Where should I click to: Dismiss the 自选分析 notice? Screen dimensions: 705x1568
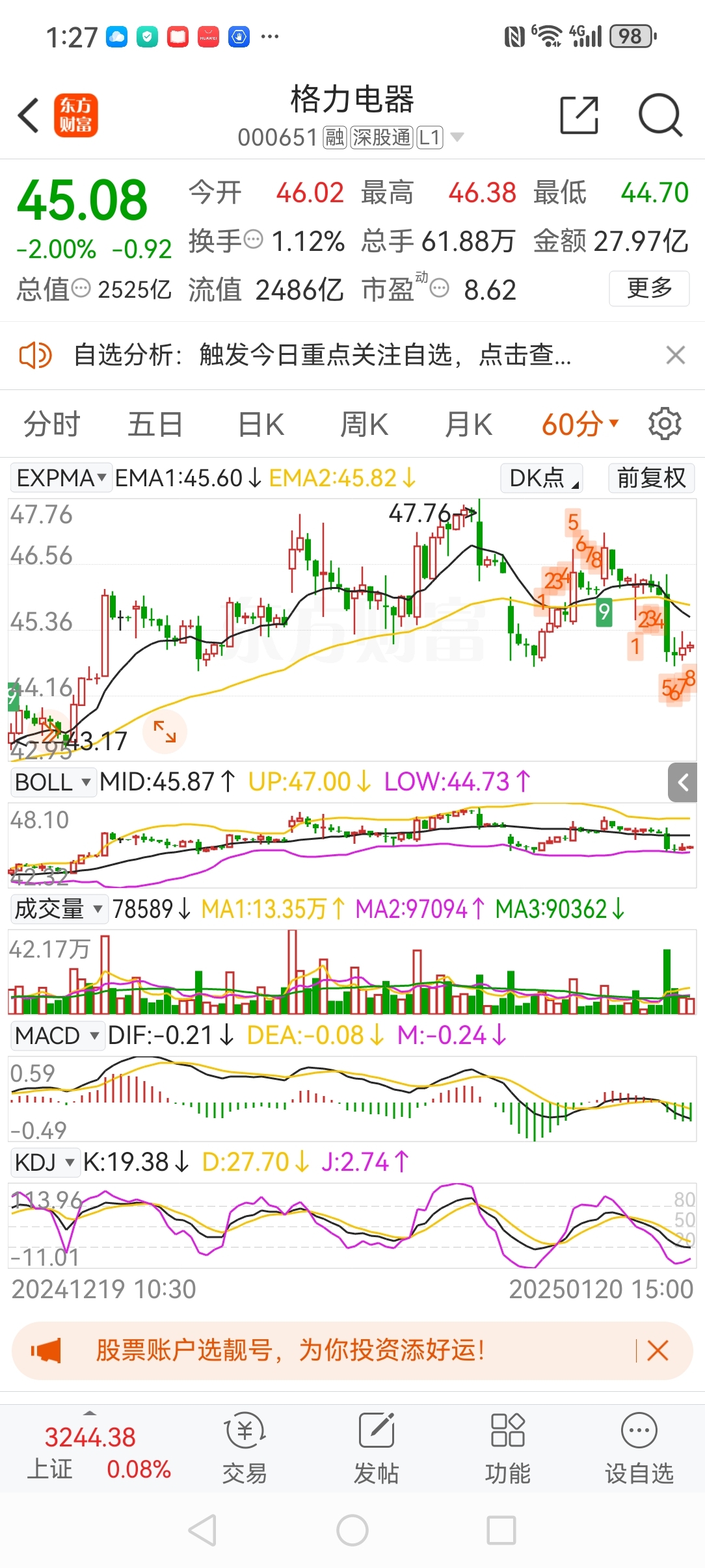point(676,356)
